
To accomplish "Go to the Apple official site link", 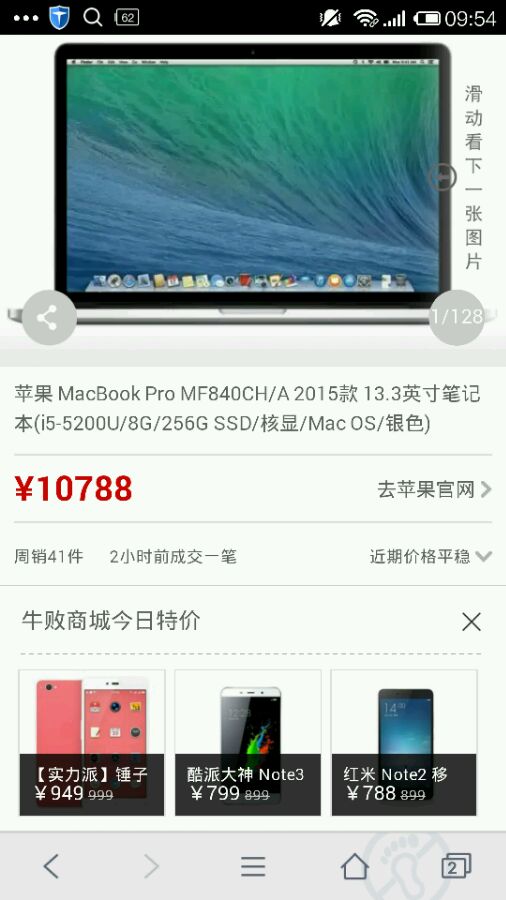I will tap(434, 490).
